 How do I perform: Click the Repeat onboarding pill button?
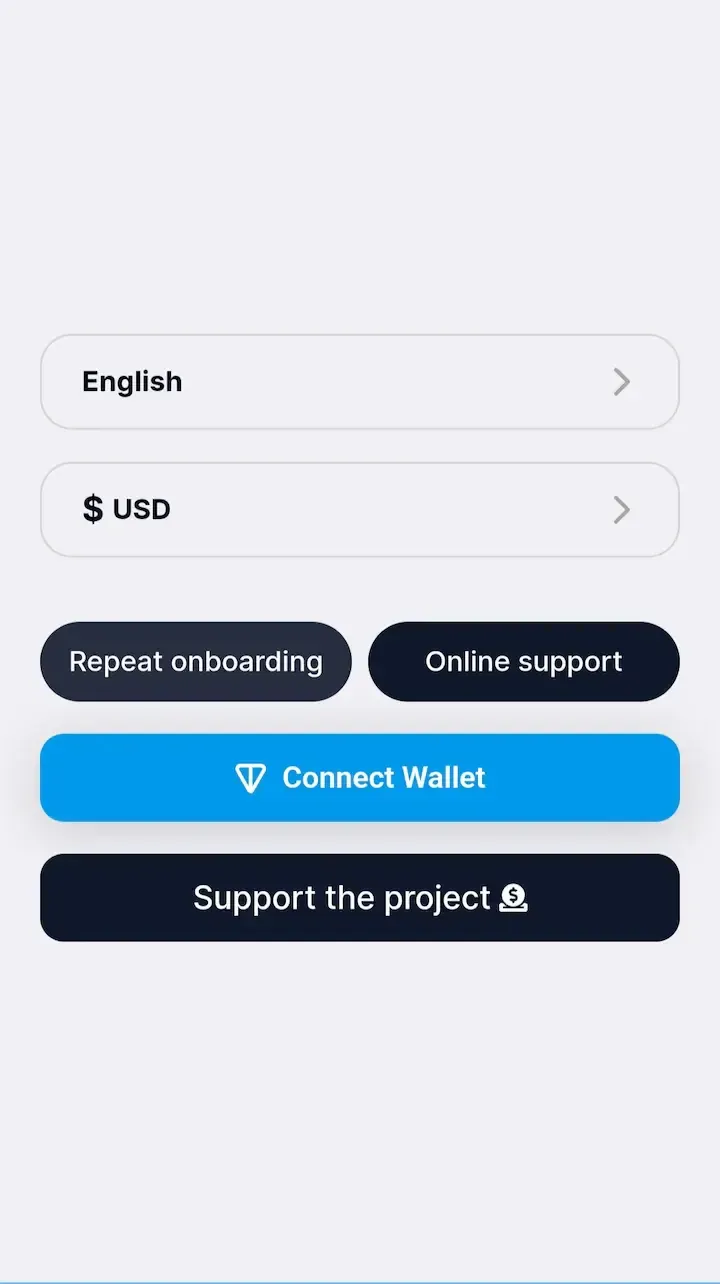[195, 661]
